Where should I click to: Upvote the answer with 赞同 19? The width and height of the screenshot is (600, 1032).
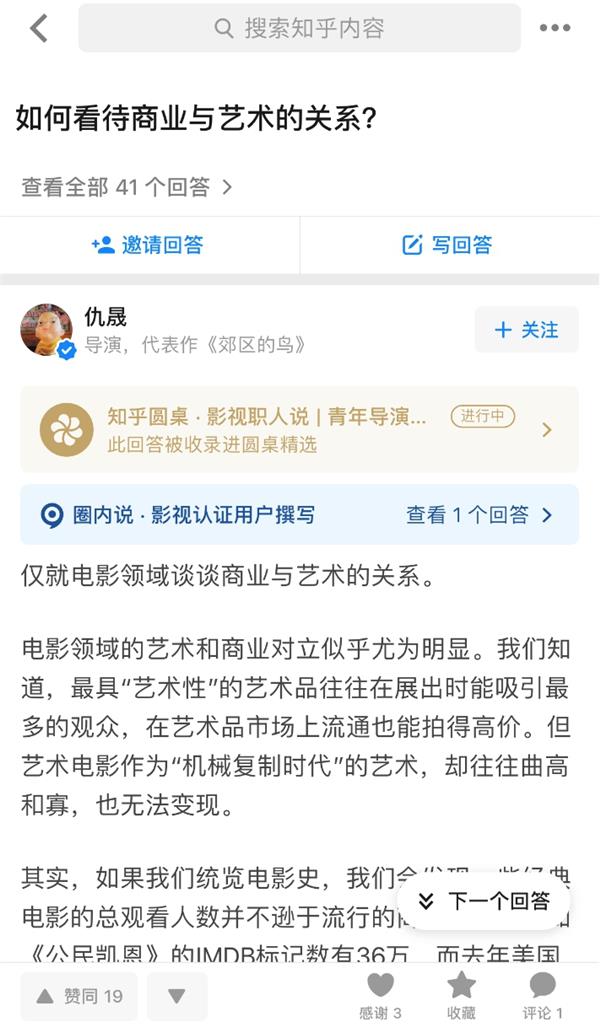click(x=79, y=996)
